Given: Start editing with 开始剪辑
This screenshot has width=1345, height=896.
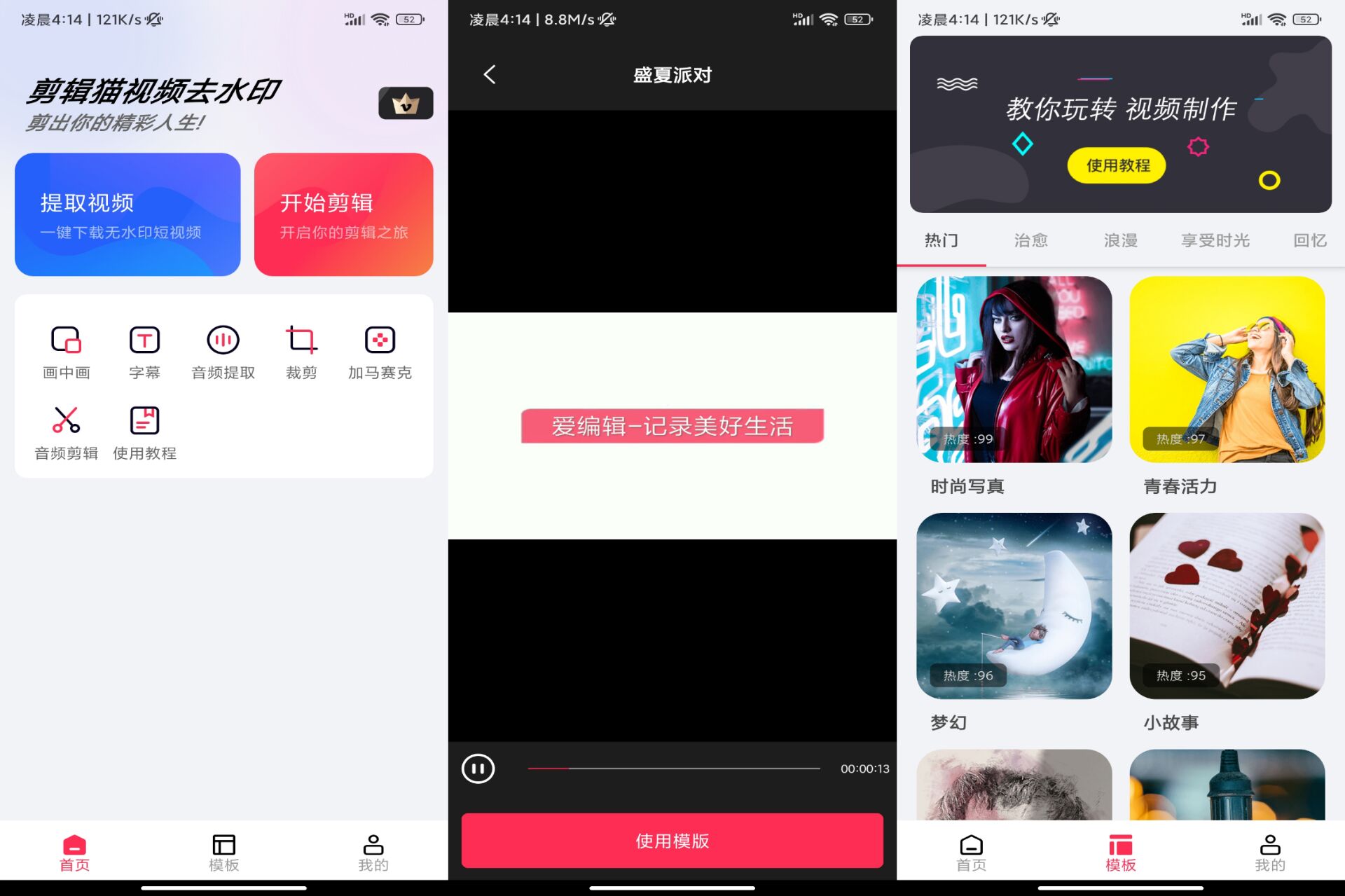Looking at the screenshot, I should pyautogui.click(x=343, y=214).
